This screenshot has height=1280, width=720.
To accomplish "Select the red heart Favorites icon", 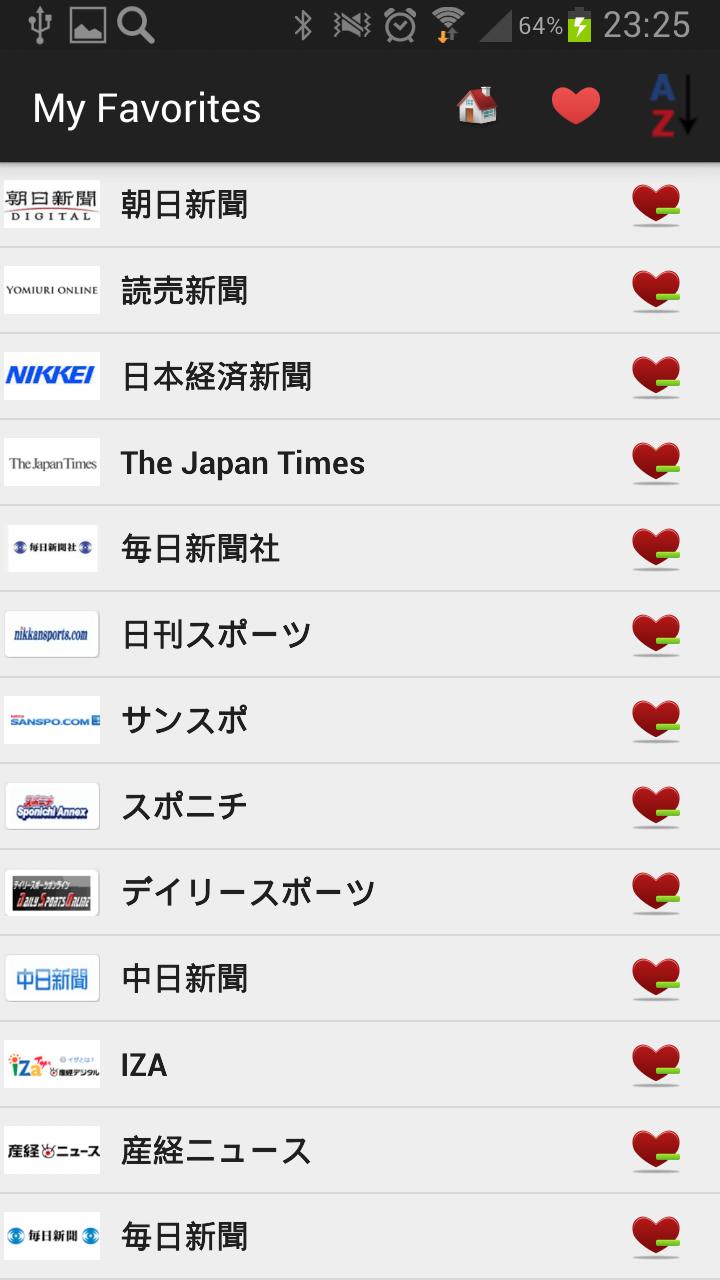I will point(576,103).
